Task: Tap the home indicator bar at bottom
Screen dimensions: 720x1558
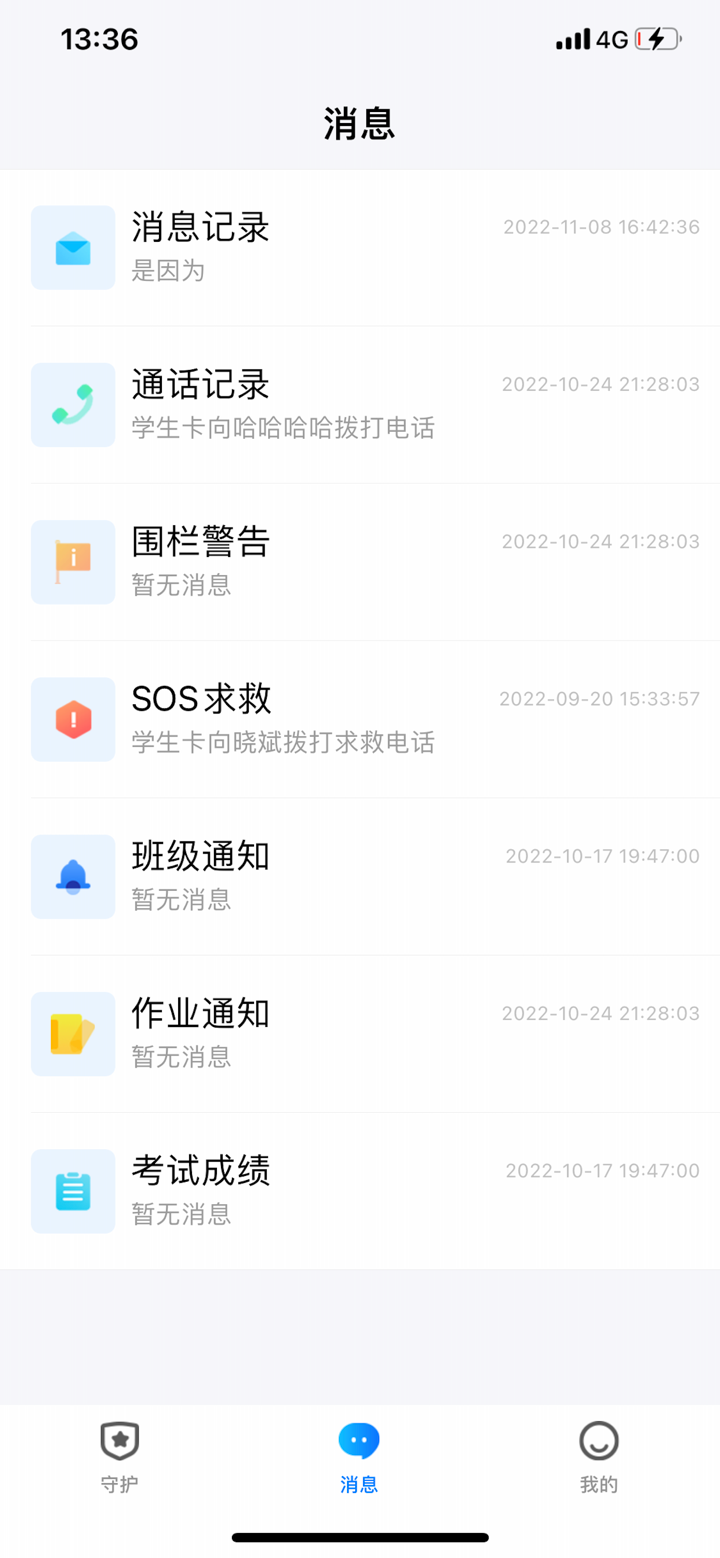Action: (x=360, y=1538)
